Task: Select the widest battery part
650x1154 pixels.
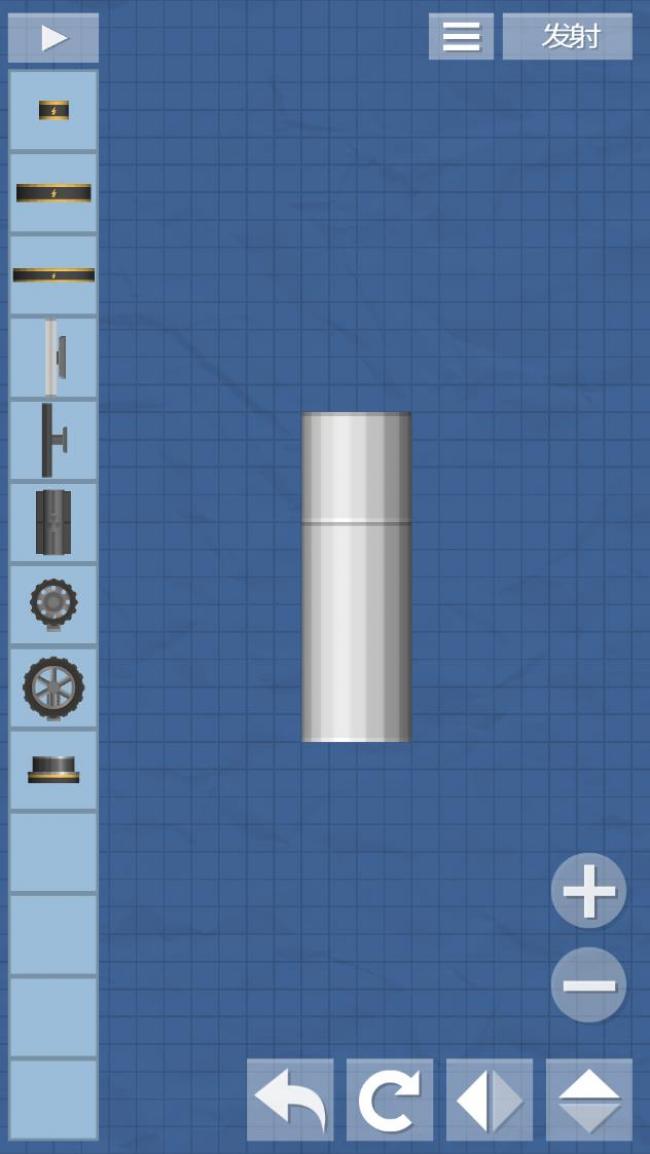Action: [54, 275]
